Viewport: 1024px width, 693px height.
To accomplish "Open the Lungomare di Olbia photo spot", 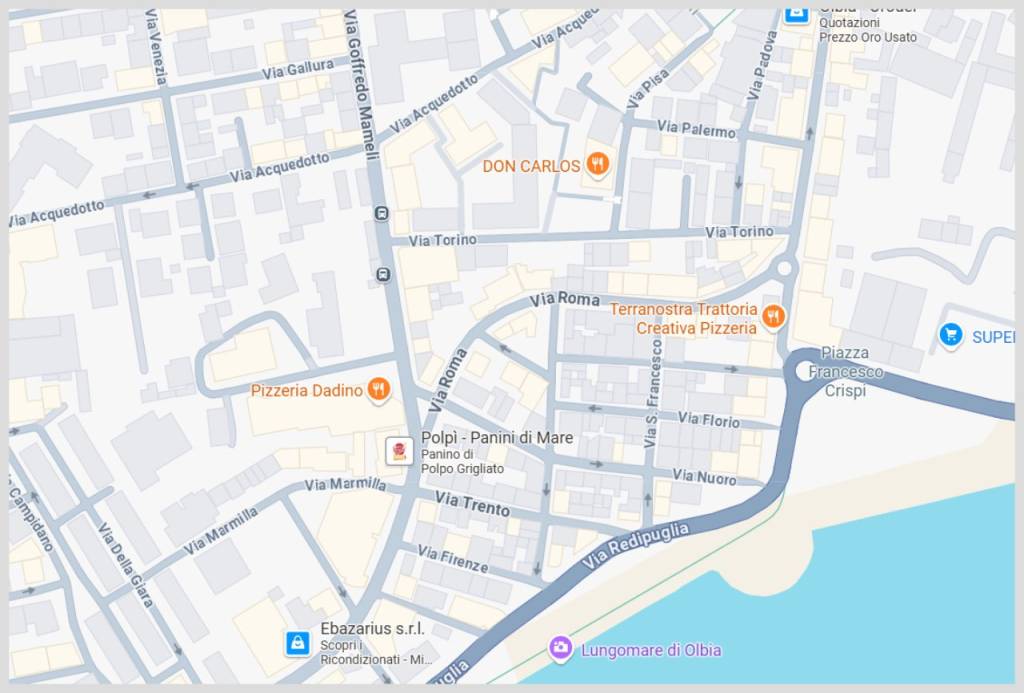I will pyautogui.click(x=560, y=650).
